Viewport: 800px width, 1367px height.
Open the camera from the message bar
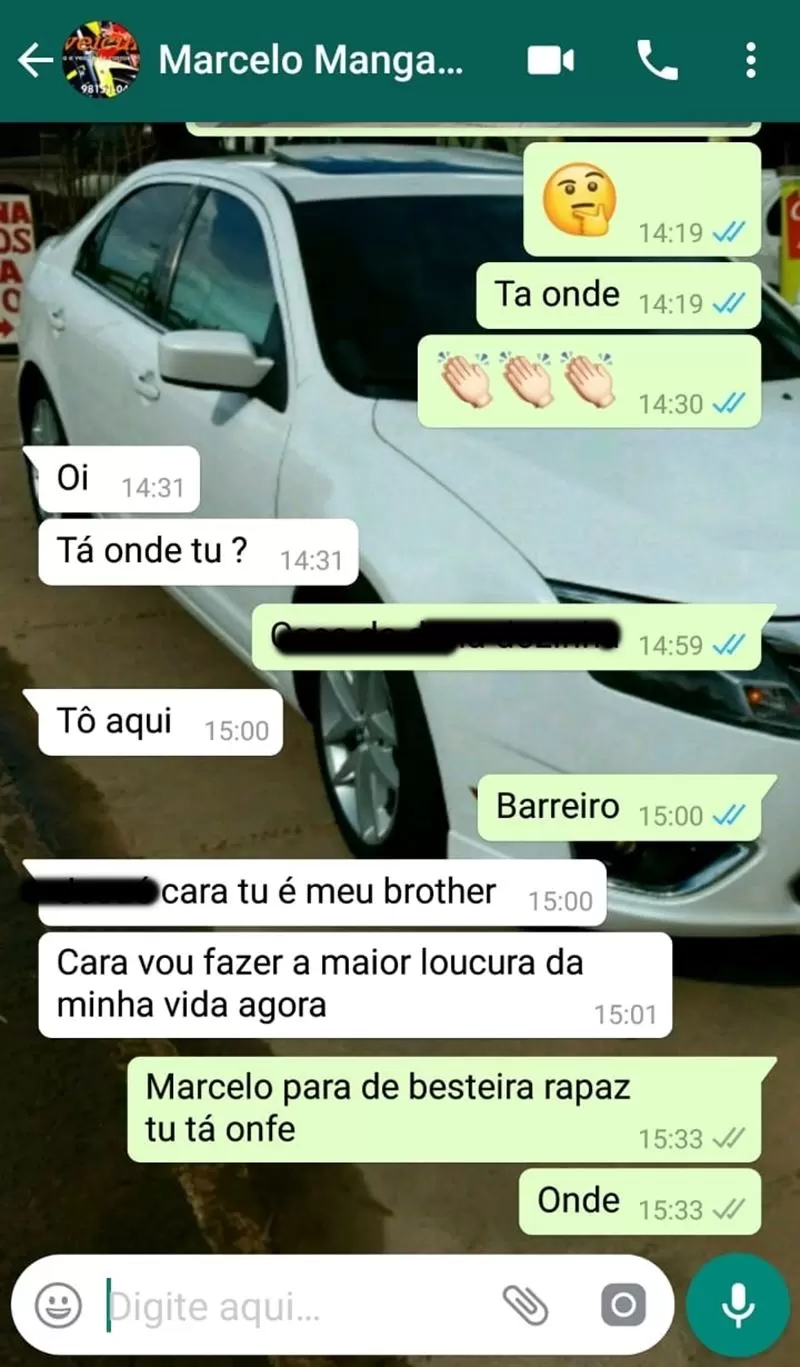click(622, 1304)
